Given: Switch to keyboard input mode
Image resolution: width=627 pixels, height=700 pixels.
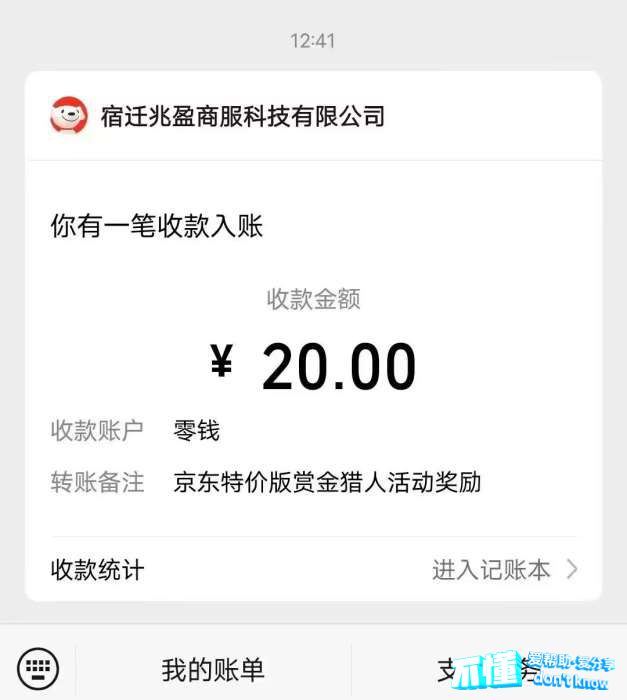Looking at the screenshot, I should (x=38, y=667).
